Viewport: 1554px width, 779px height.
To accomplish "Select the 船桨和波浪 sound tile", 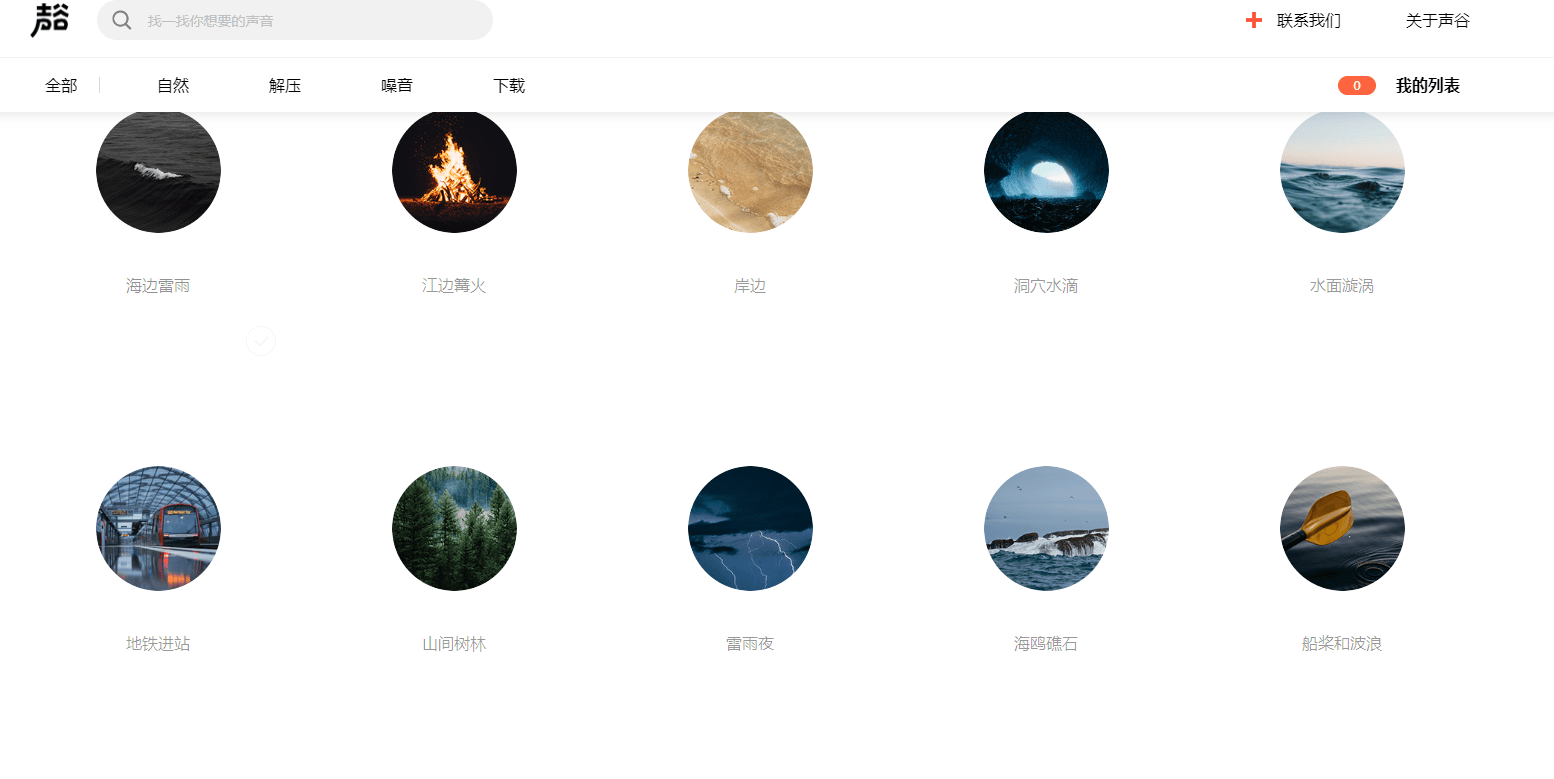I will [1342, 528].
